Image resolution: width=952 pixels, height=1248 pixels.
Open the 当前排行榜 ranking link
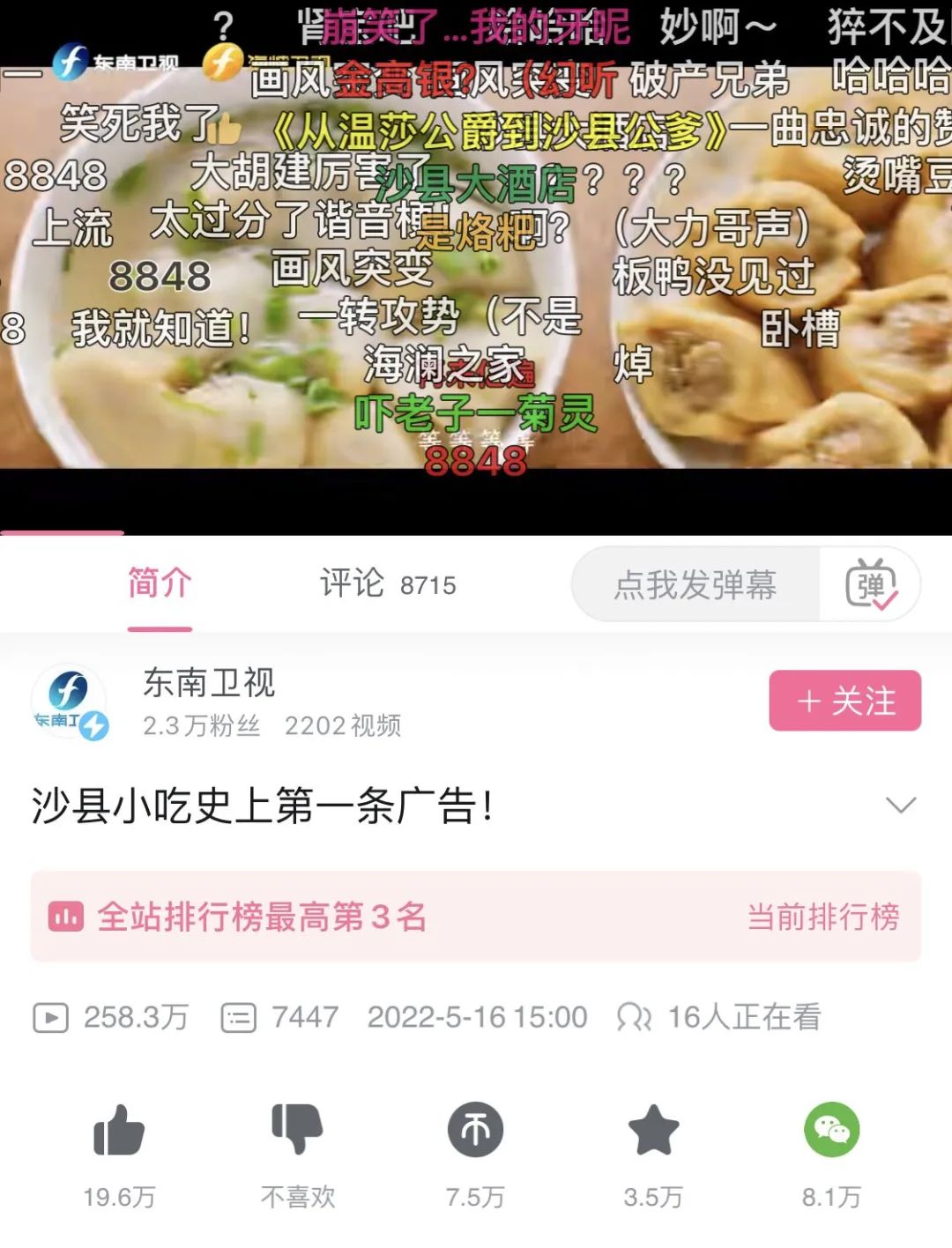point(822,917)
